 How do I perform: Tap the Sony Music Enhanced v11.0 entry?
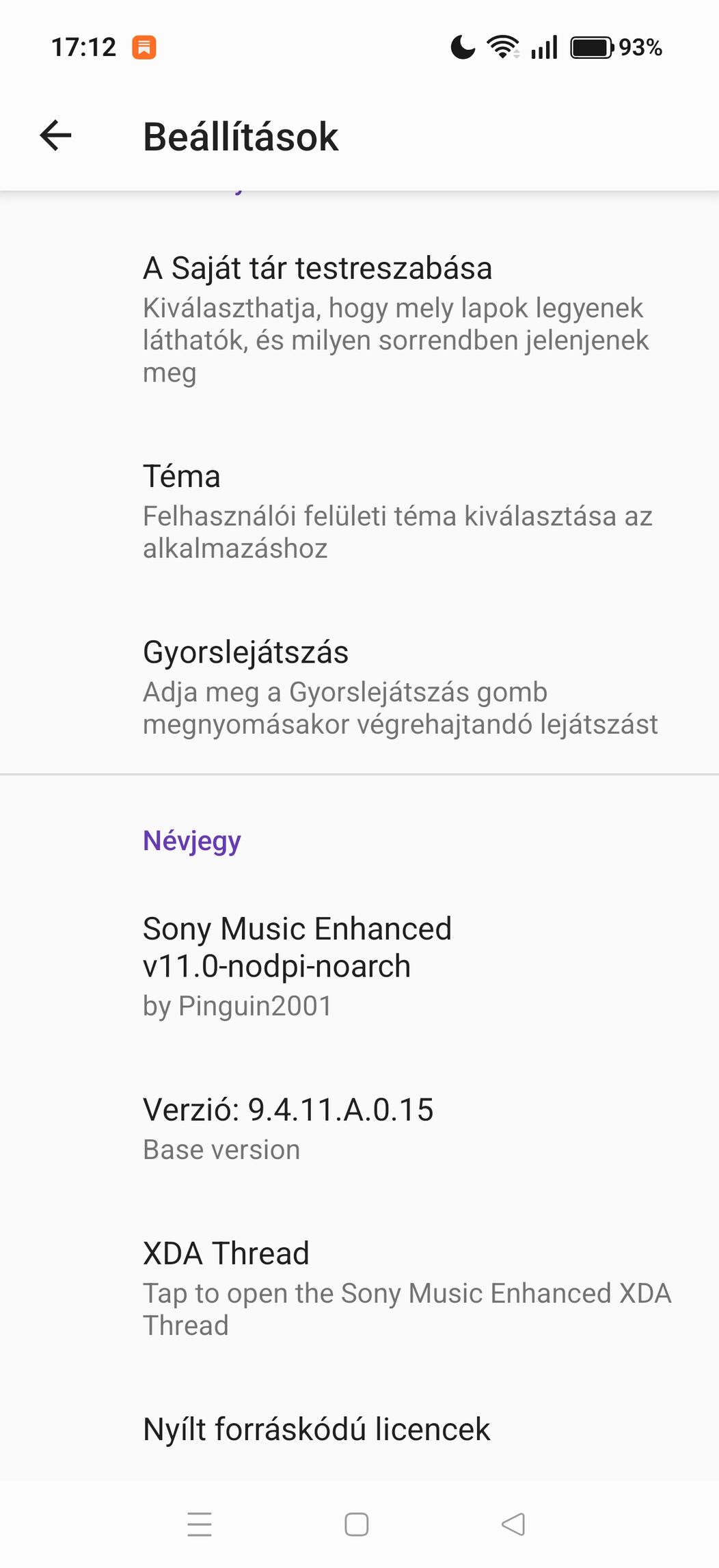pos(359,966)
